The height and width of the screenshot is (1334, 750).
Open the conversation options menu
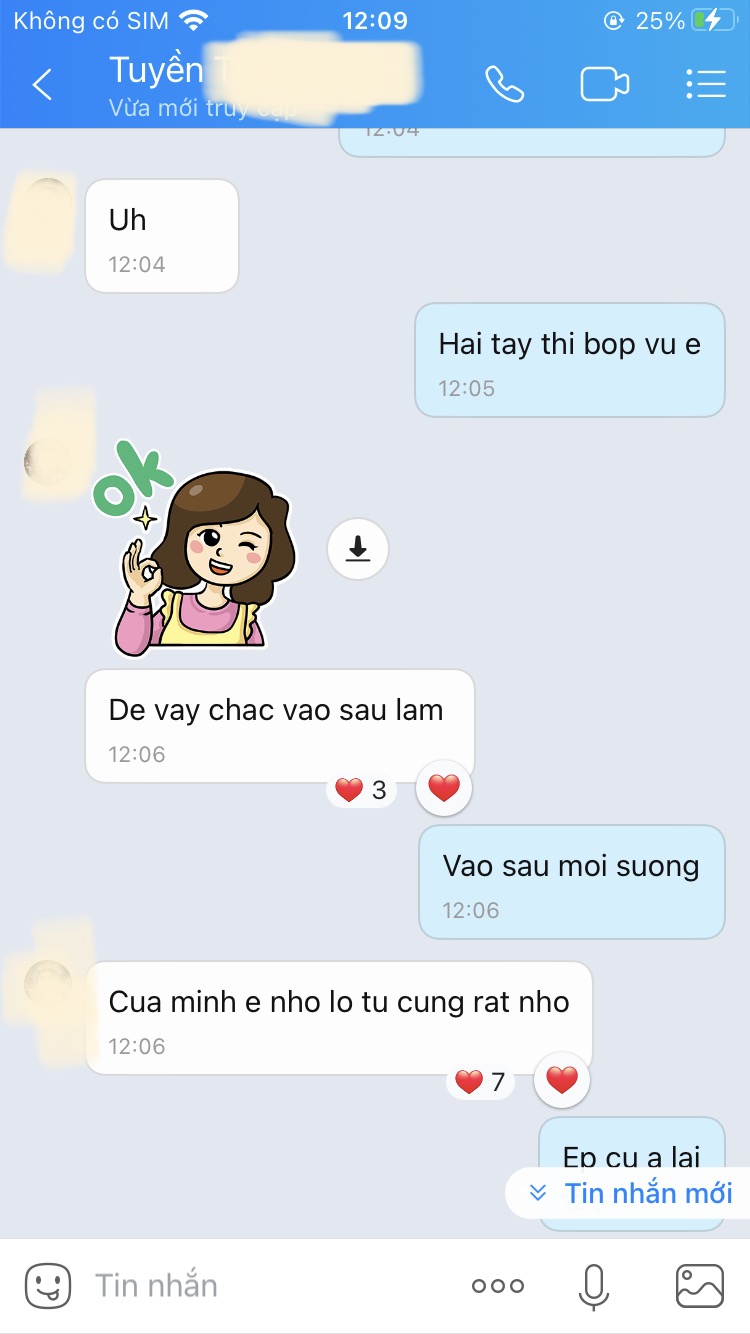click(x=706, y=85)
